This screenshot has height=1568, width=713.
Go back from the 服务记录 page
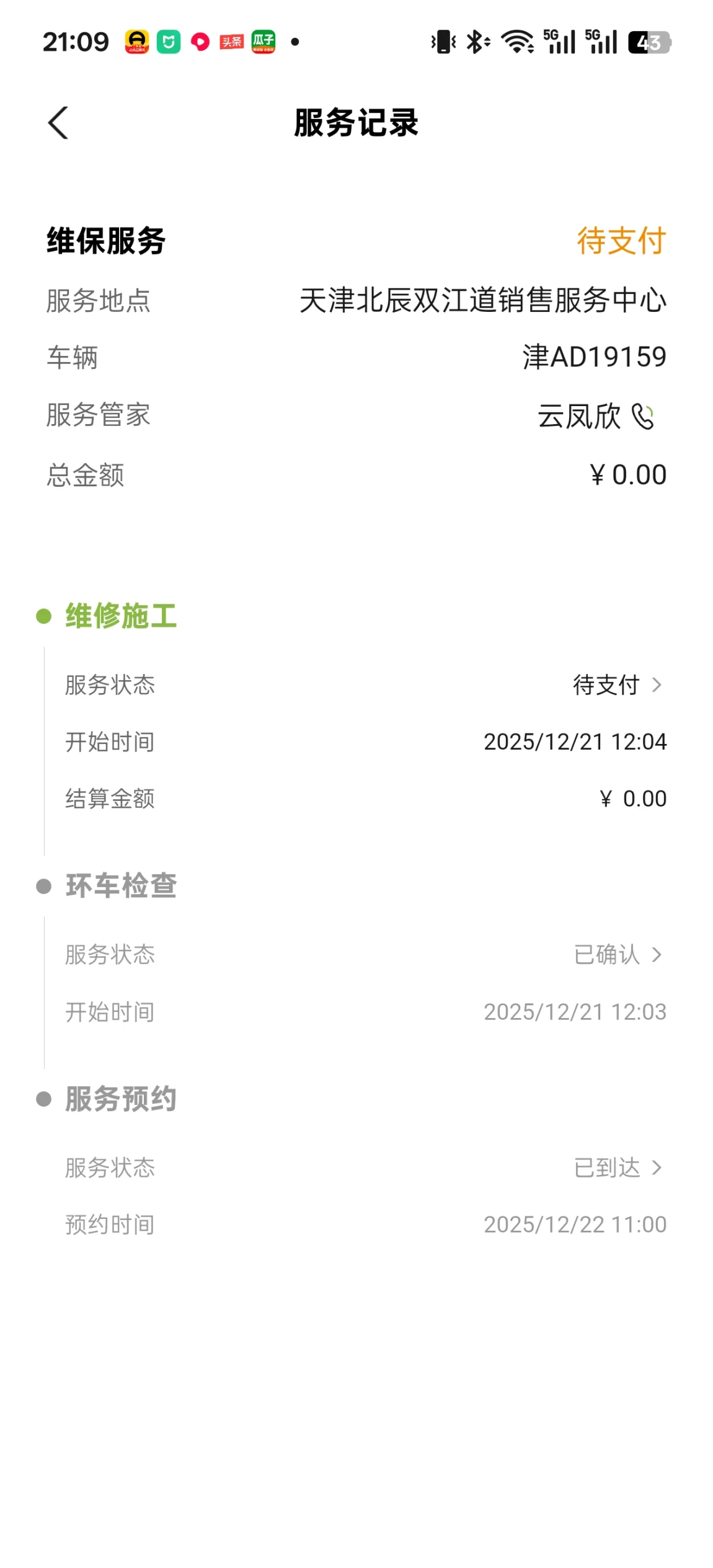[58, 123]
